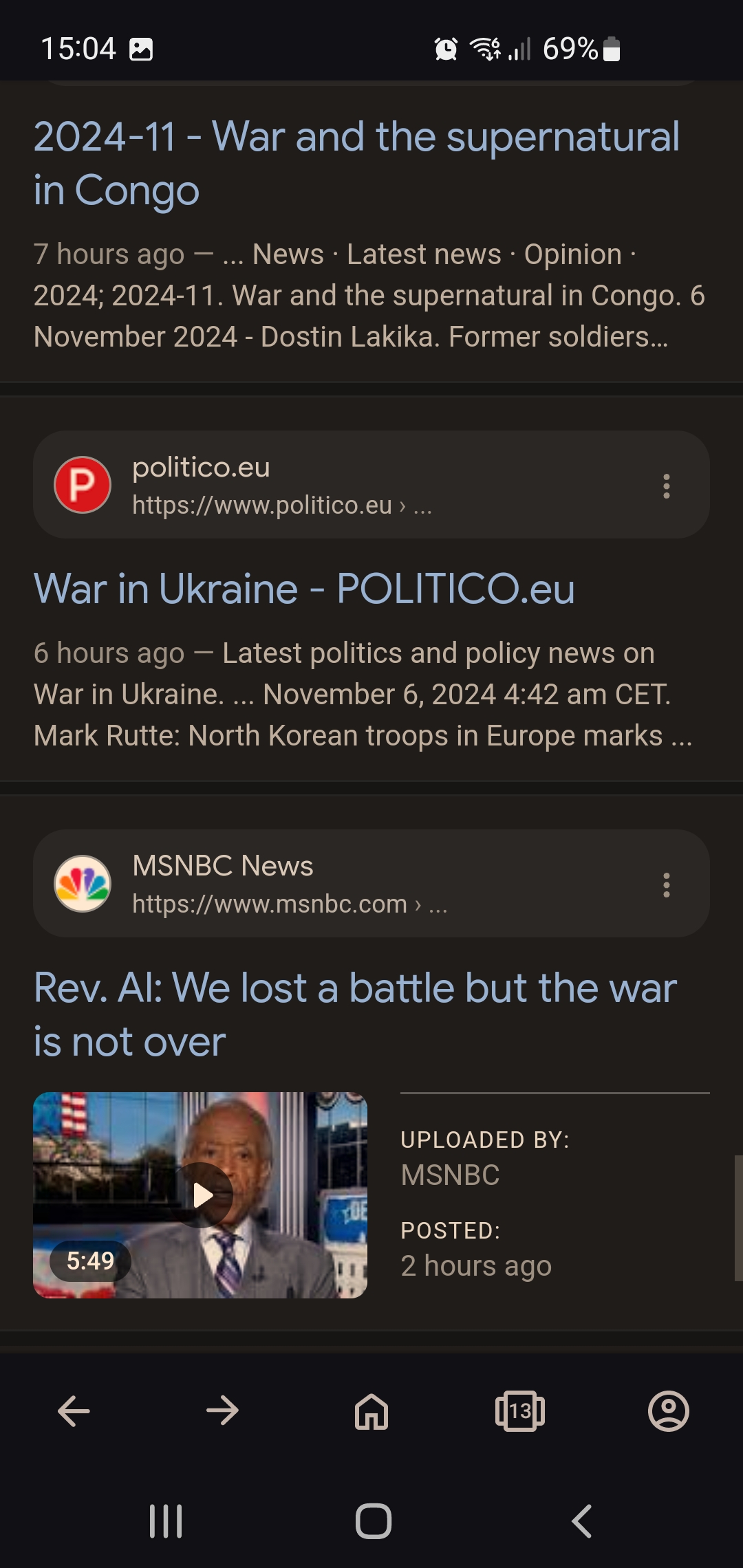Open the account profile icon
The image size is (743, 1568).
coord(669,1411)
